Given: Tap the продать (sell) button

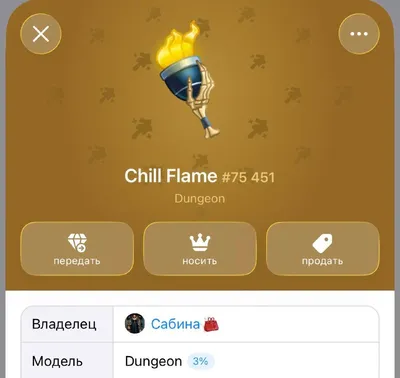Looking at the screenshot, I should tap(323, 249).
